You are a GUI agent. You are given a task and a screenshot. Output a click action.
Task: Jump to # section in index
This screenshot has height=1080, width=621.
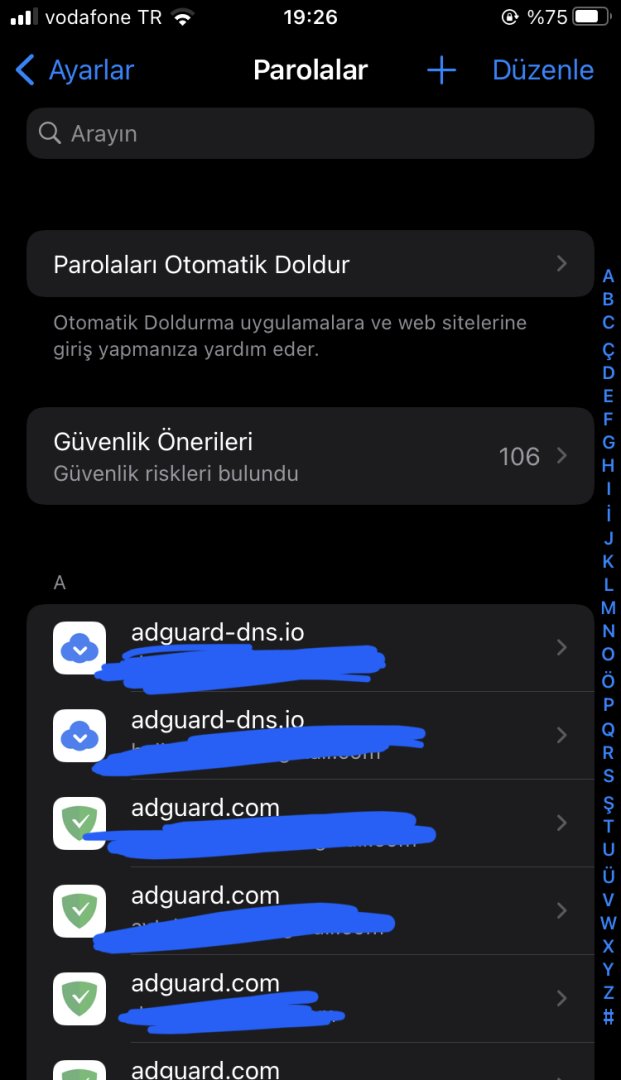[x=608, y=1017]
